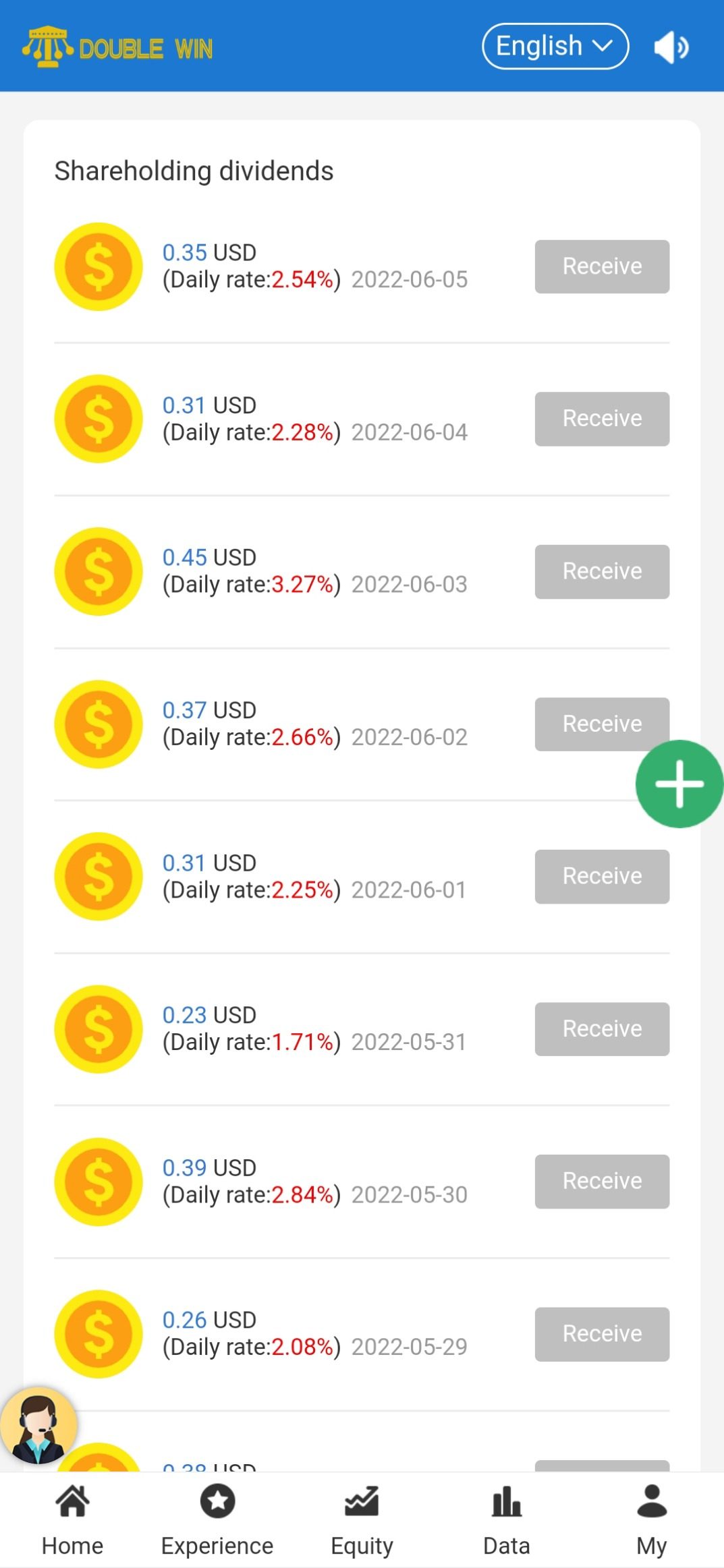724x1568 pixels.
Task: Receive the 2022-06-04 dividend
Action: click(602, 419)
